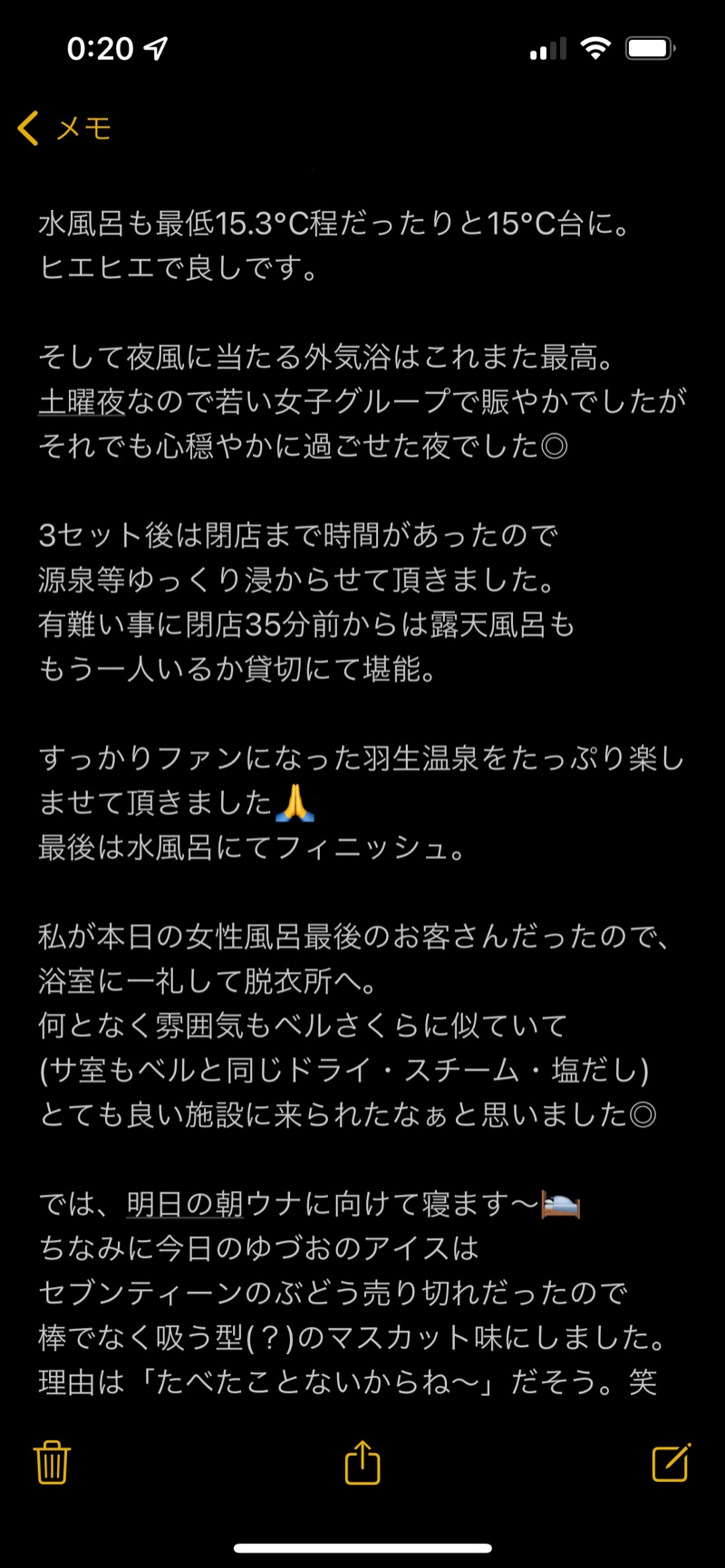Tap the home indicator bar at the bottom
Screen dimensions: 725x1568
click(362, 1543)
